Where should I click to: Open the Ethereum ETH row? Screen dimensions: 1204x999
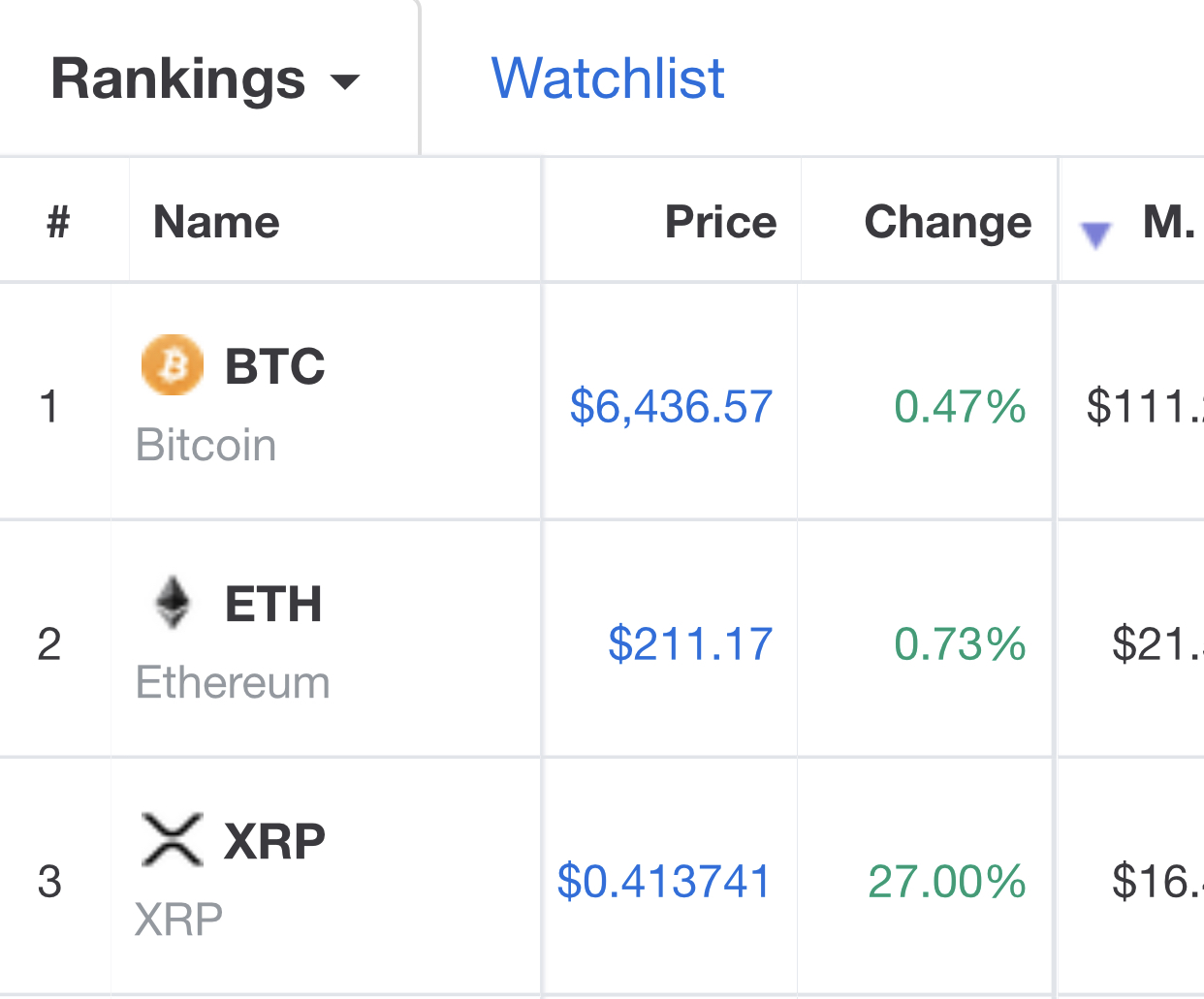272,605
